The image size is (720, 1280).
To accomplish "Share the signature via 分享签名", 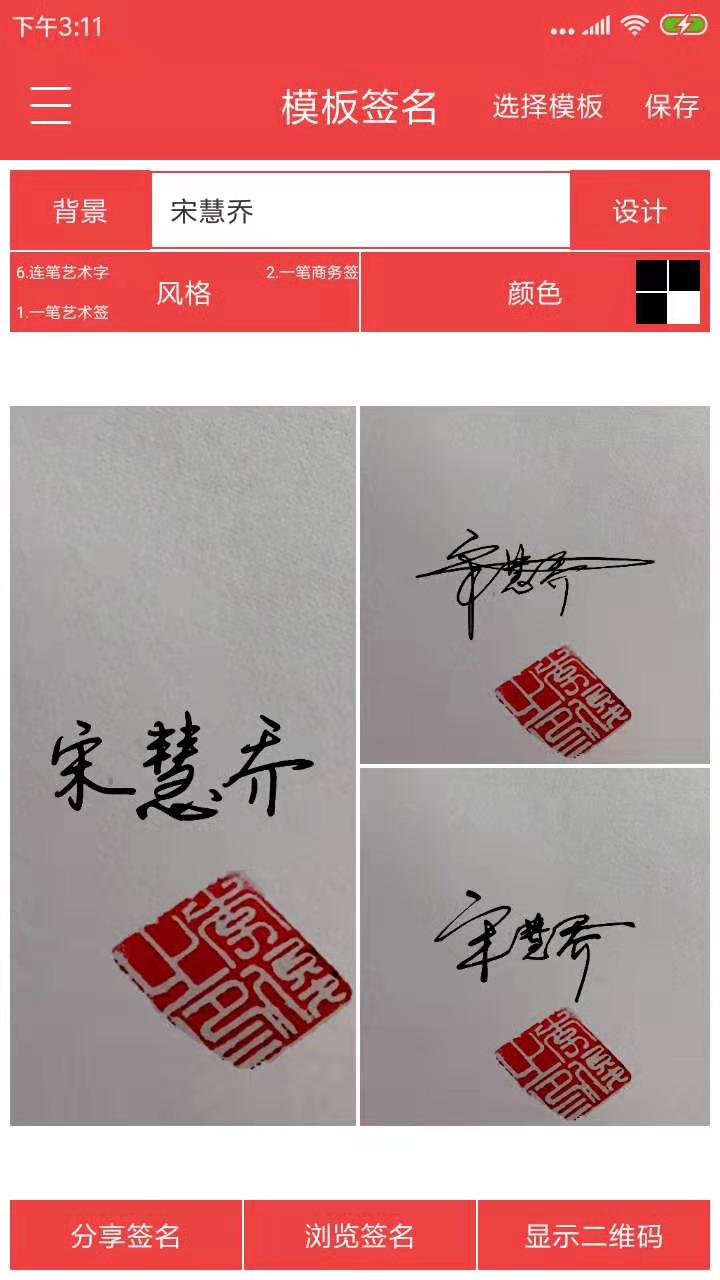I will tap(126, 1235).
